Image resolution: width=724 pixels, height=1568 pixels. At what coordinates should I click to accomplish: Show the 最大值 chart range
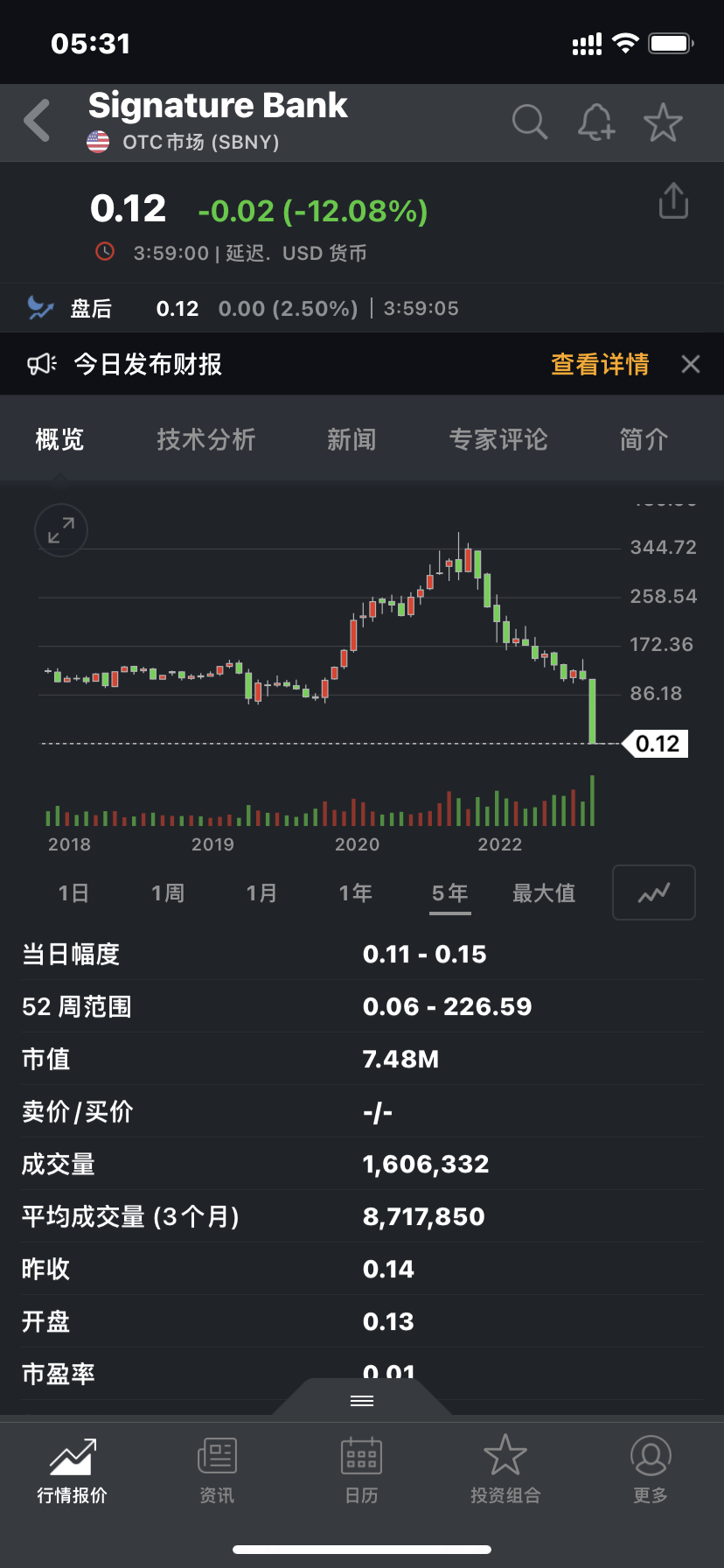click(544, 893)
